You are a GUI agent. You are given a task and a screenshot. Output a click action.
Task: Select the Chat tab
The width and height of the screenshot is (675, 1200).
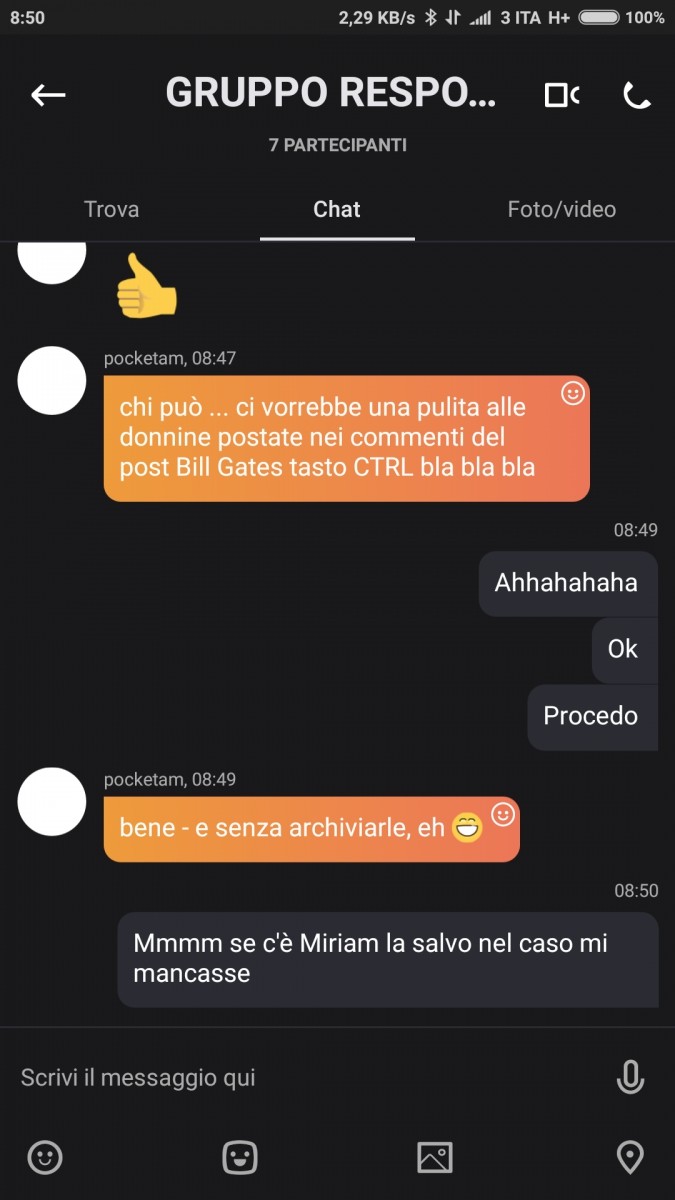(x=337, y=209)
